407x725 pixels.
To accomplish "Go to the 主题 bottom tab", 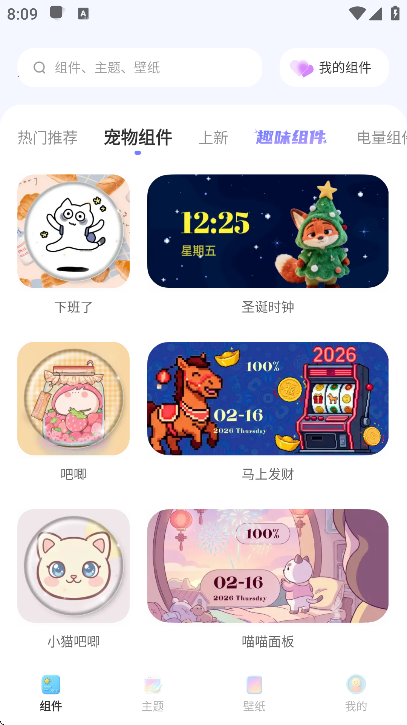I will [x=152, y=694].
